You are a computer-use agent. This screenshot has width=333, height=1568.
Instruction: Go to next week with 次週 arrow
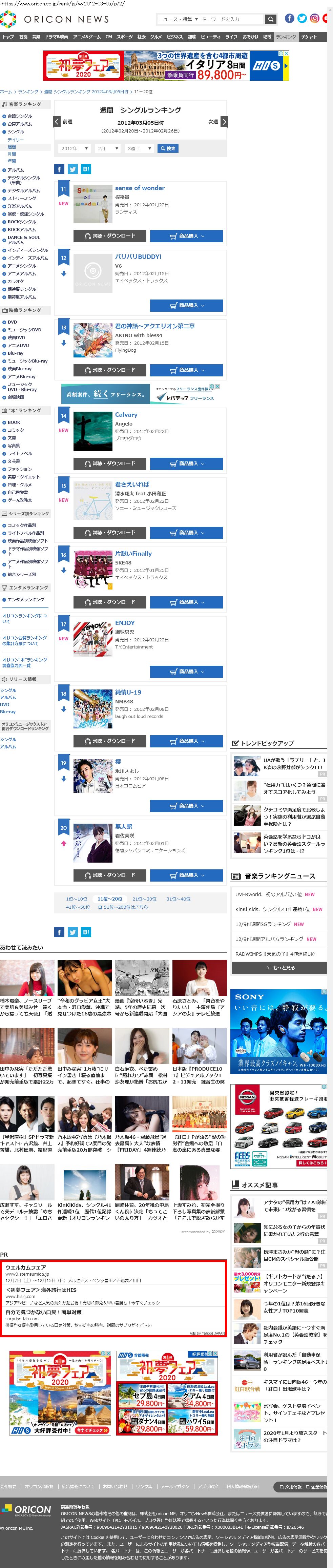[224, 122]
